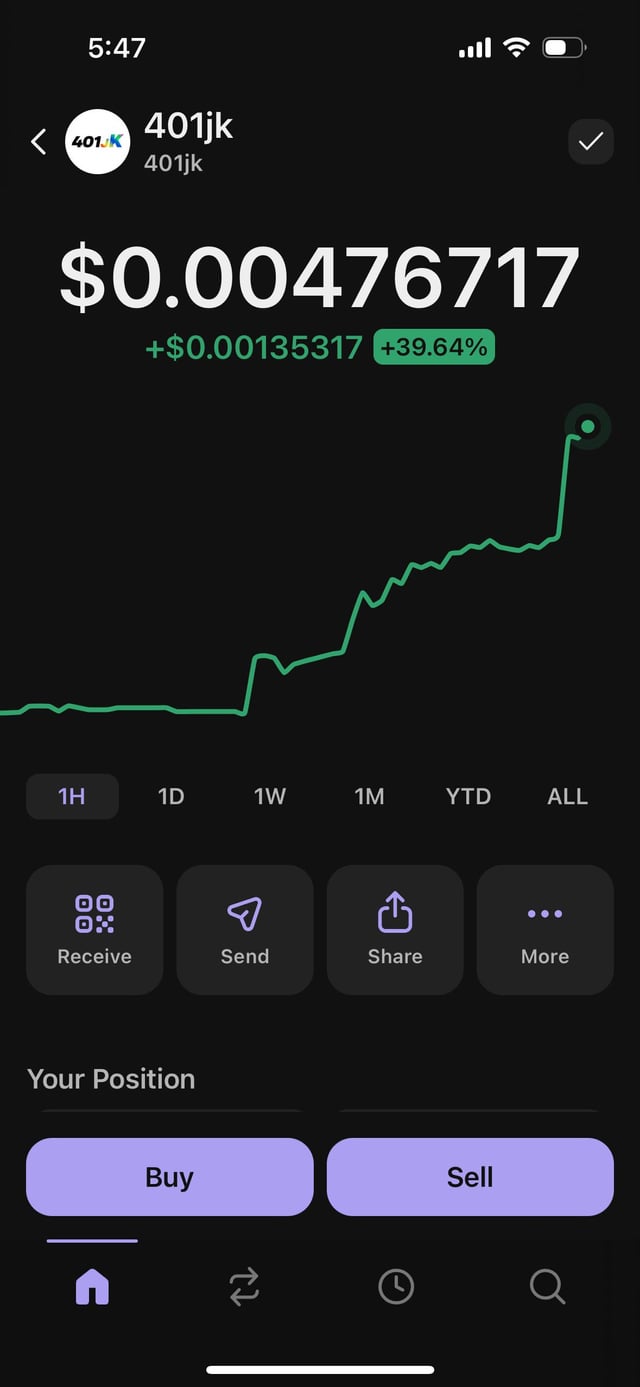Select the 1H chart range
The width and height of the screenshot is (640, 1387).
tap(72, 797)
